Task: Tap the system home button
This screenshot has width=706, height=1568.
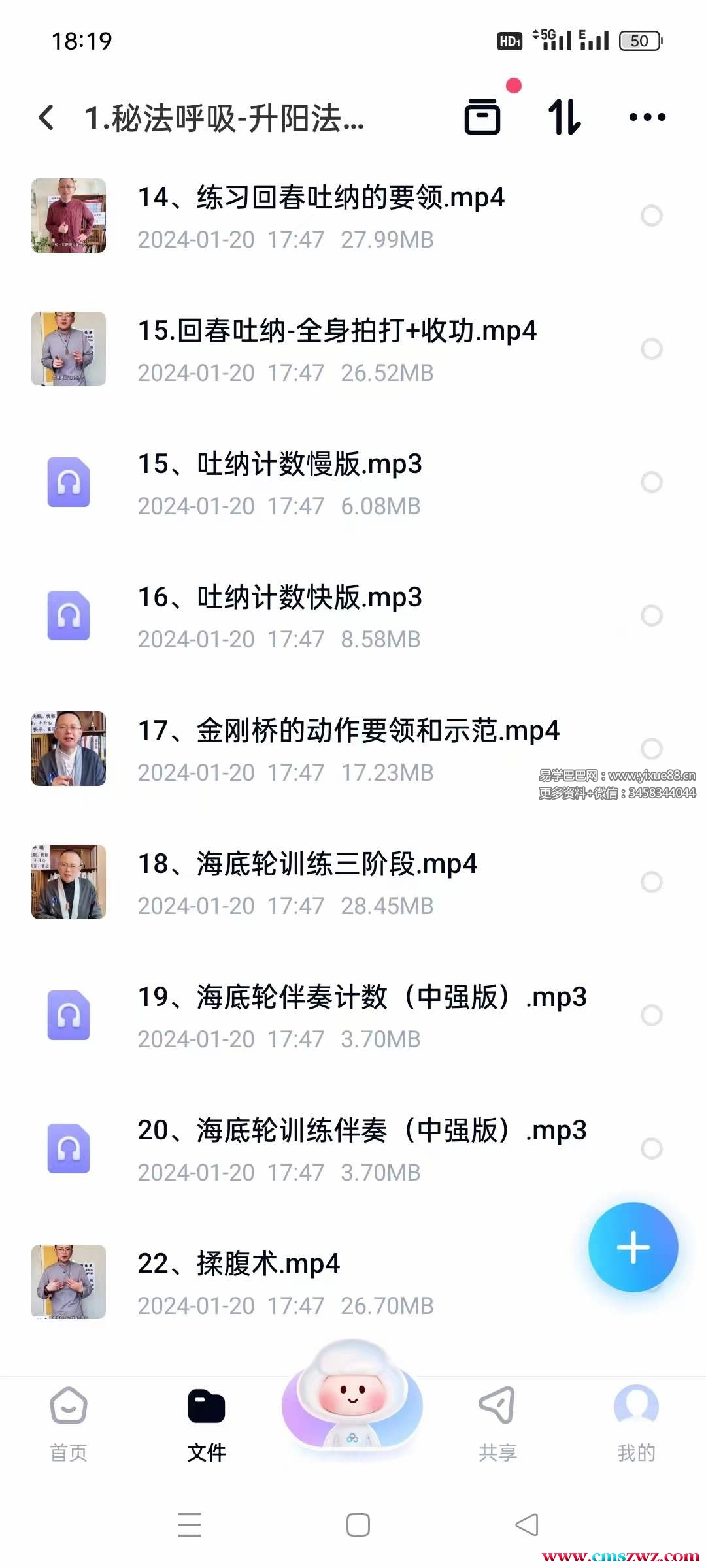Action: (358, 1525)
